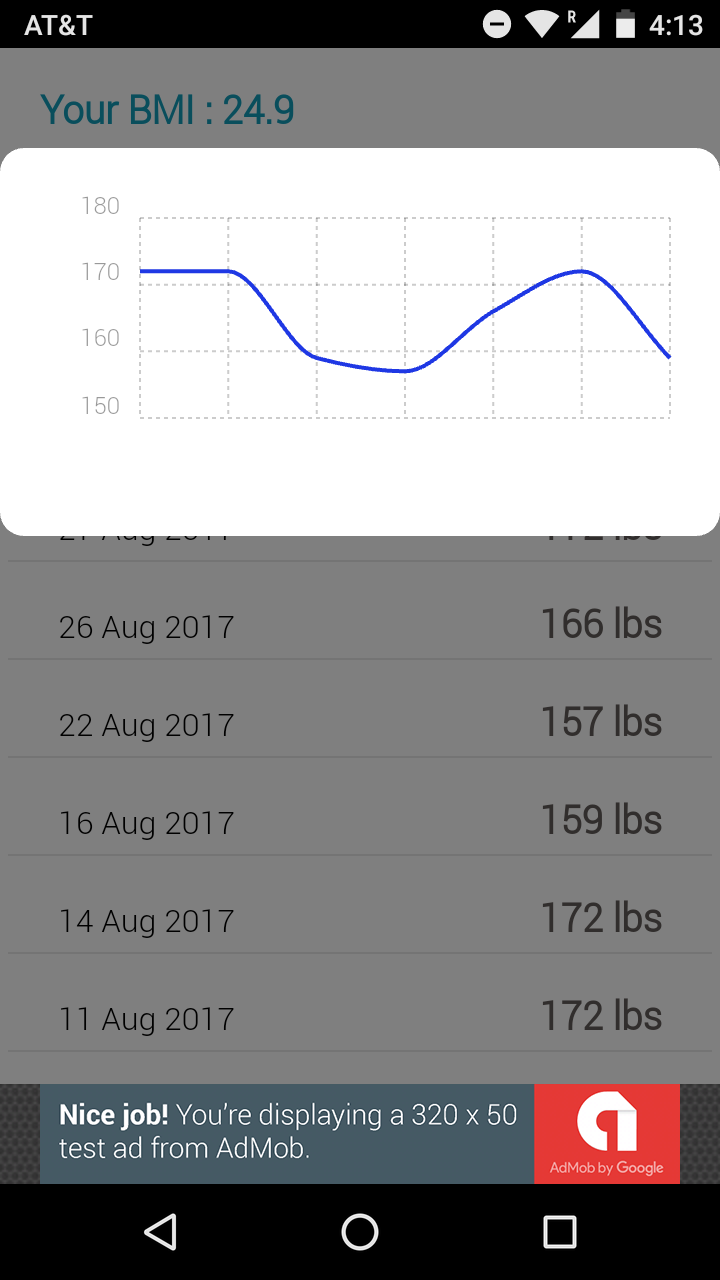The height and width of the screenshot is (1280, 720).
Task: Tap the 157 lbs weight value
Action: (600, 721)
